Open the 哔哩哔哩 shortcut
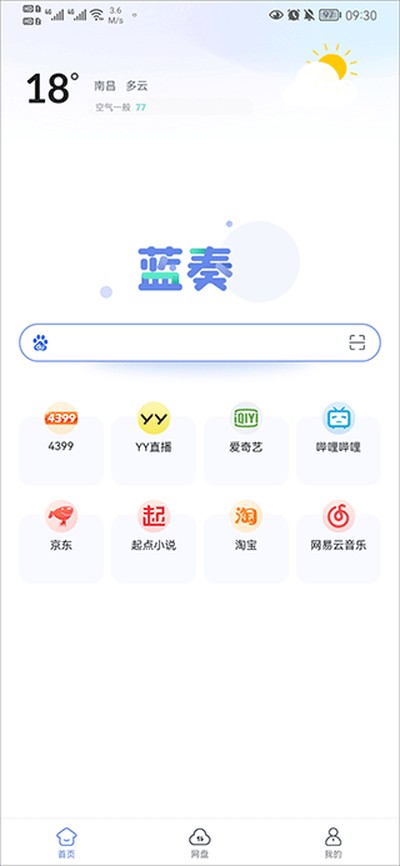Screen dimensions: 400x866 coord(339,443)
